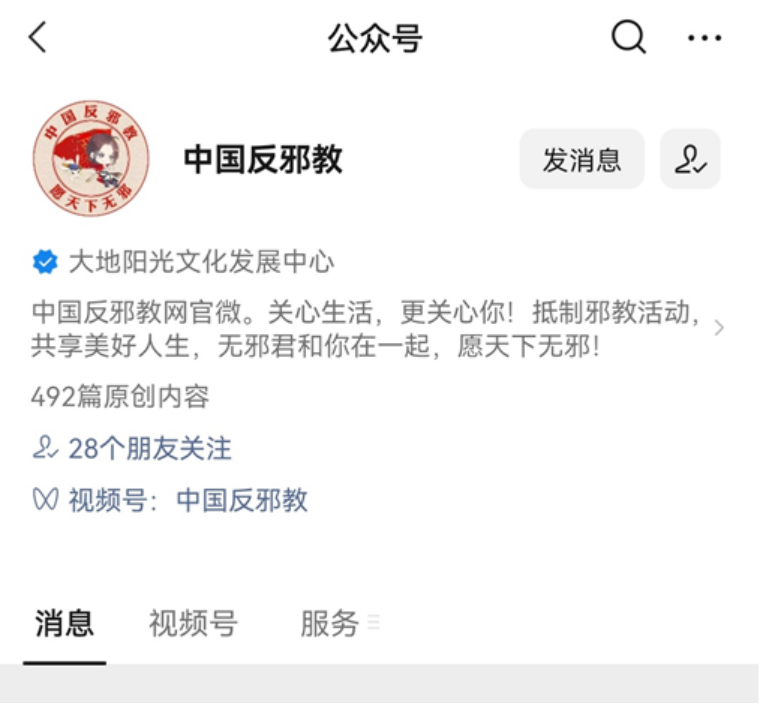Switch to the 视频号 tab
761x704 pixels.
193,624
